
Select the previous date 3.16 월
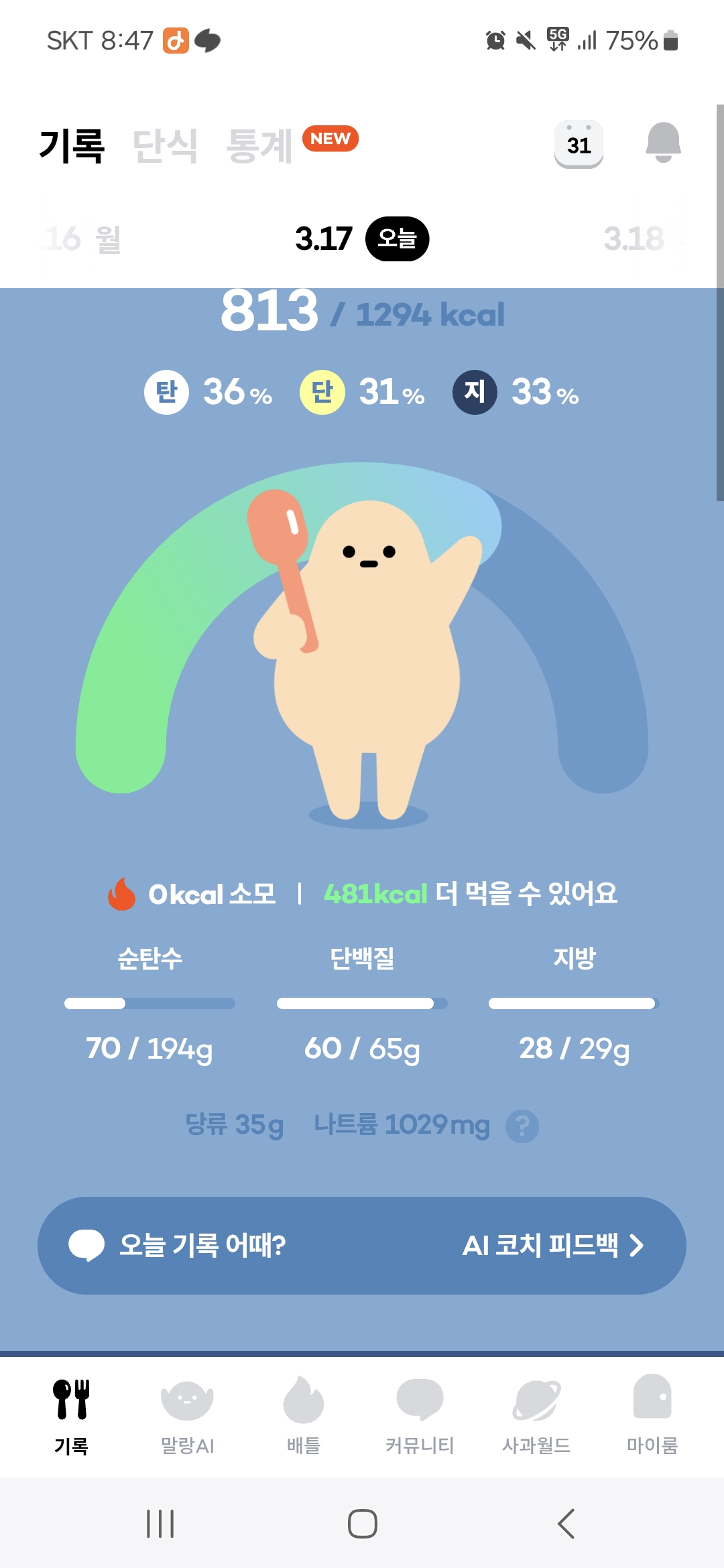pos(80,239)
